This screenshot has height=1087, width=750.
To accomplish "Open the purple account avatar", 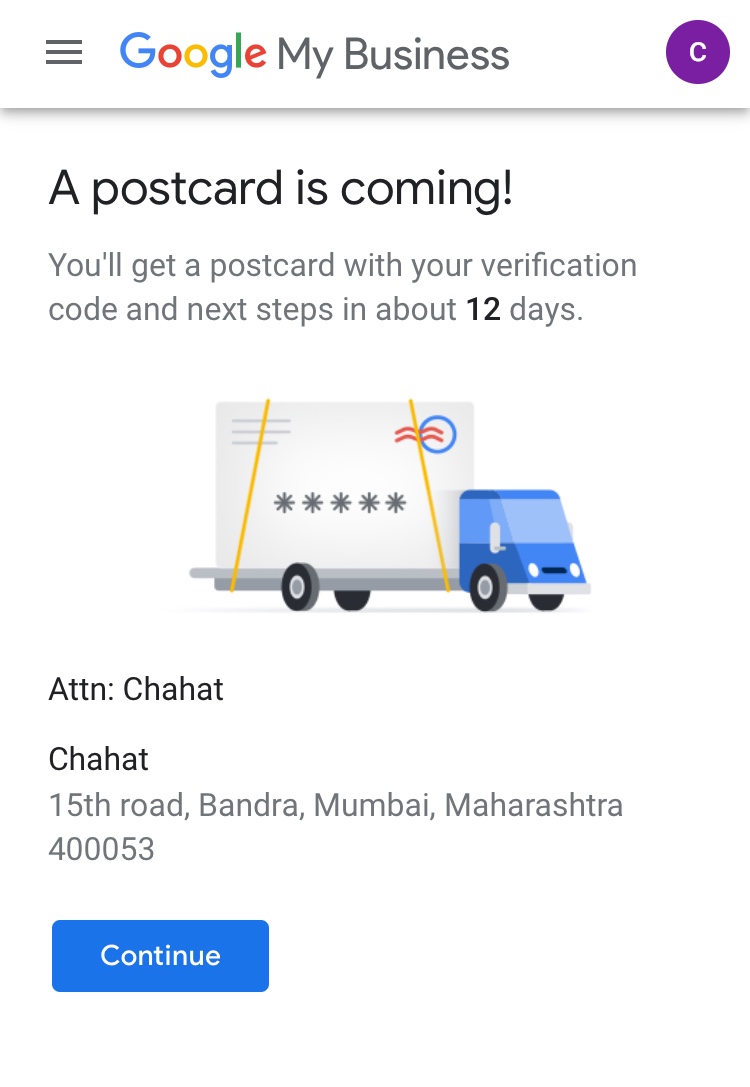I will (x=697, y=52).
